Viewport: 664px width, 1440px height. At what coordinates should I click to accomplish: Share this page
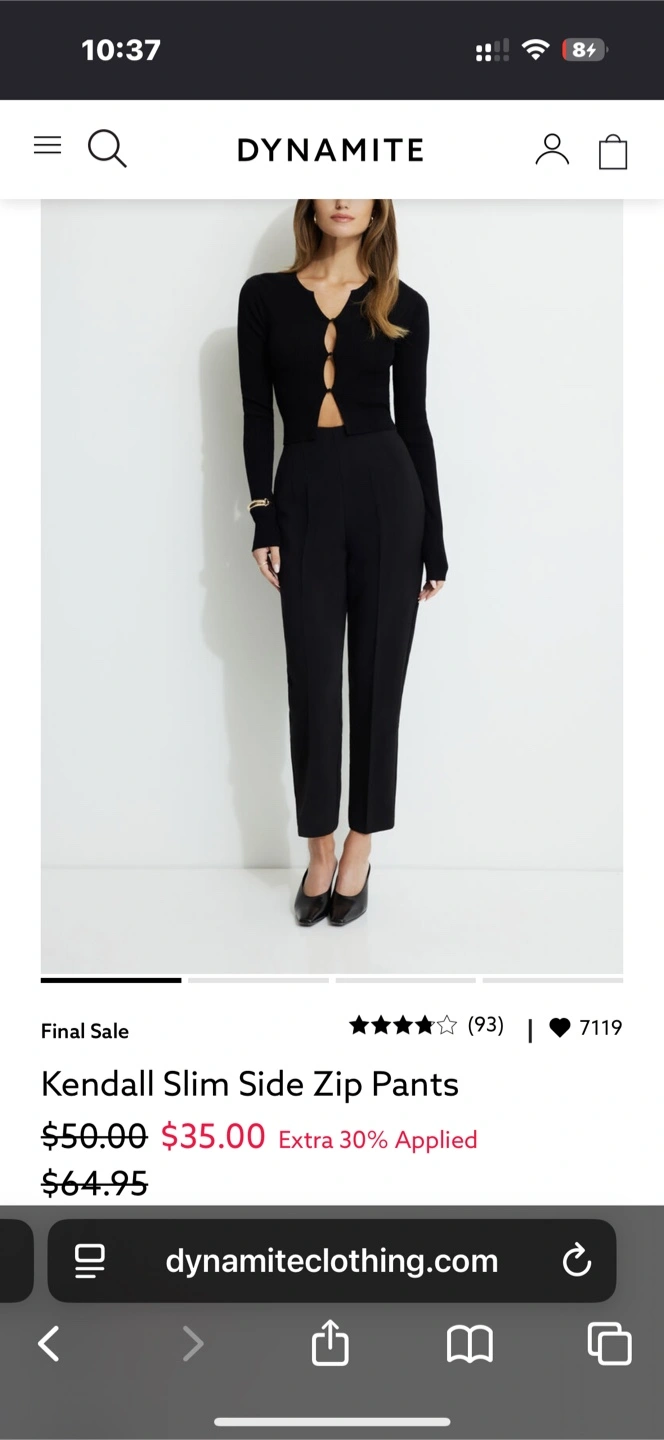pos(330,1344)
